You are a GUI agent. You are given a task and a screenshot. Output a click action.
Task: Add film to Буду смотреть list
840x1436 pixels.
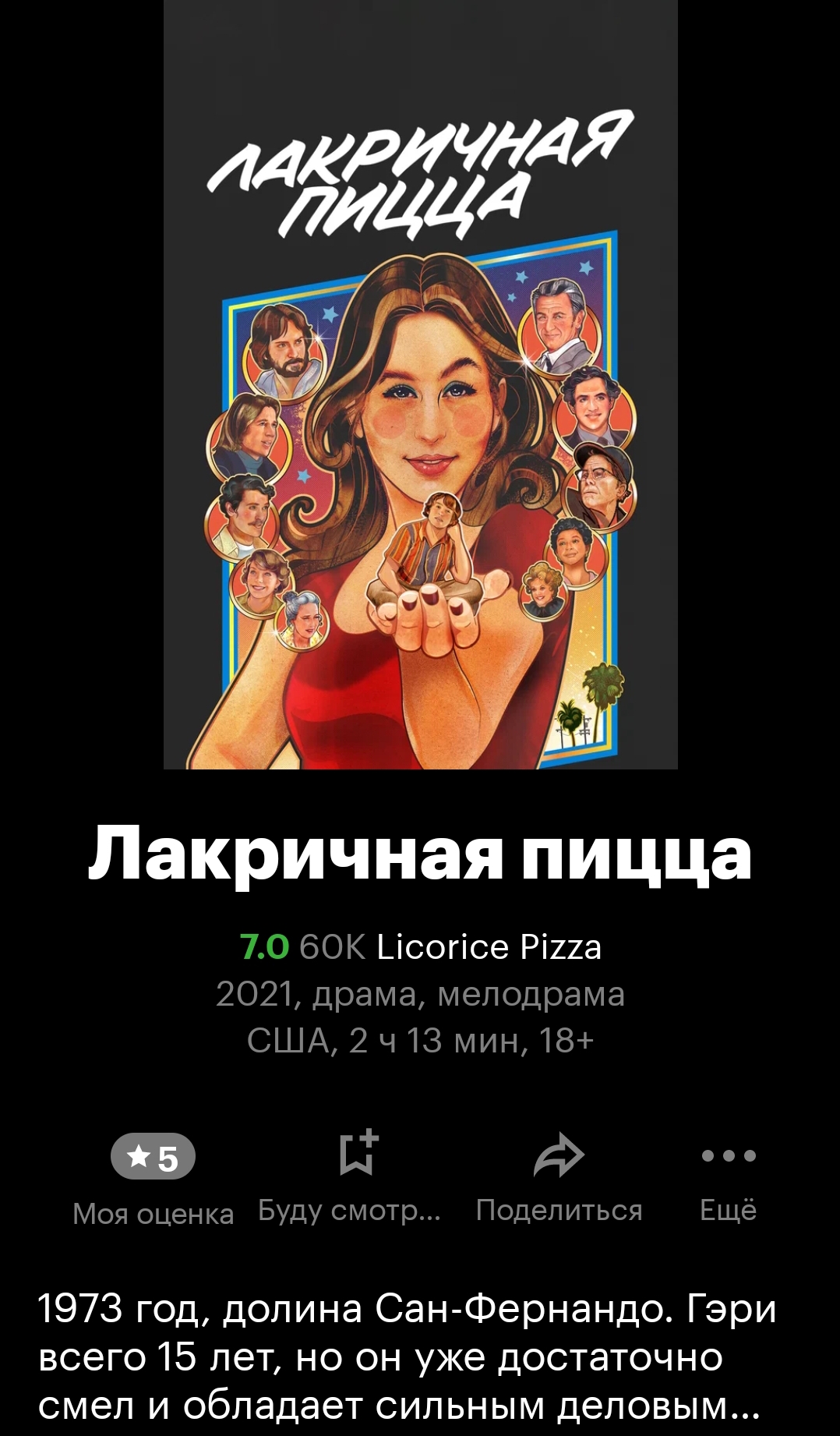tap(358, 1155)
